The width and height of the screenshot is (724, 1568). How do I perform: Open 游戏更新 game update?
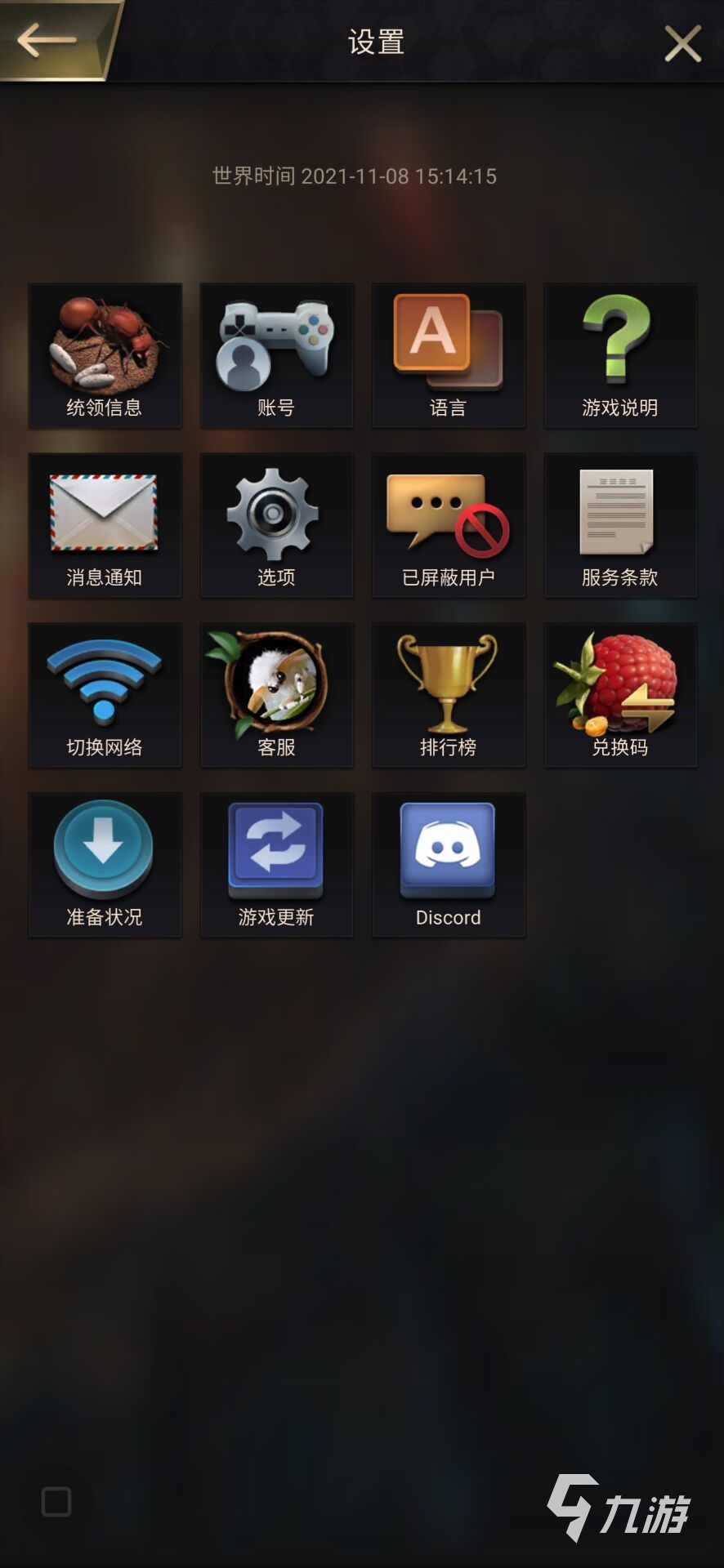[x=276, y=865]
